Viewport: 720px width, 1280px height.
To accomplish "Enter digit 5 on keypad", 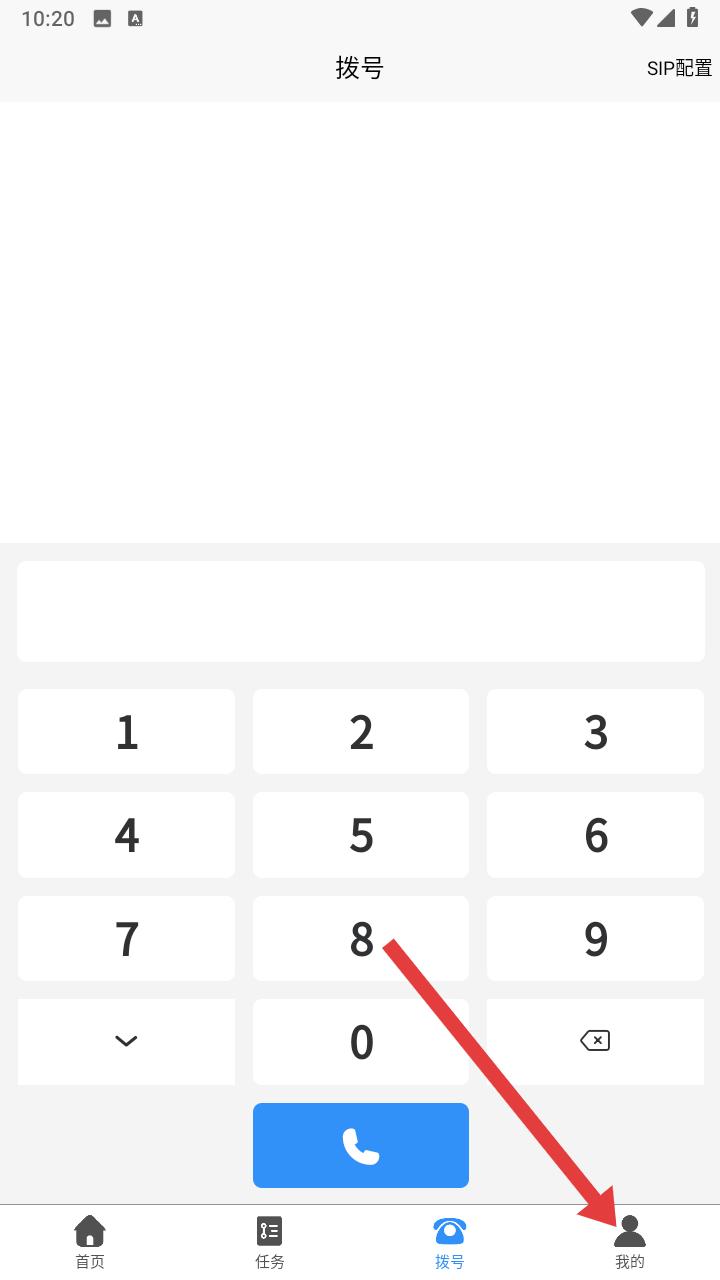I will click(x=361, y=835).
